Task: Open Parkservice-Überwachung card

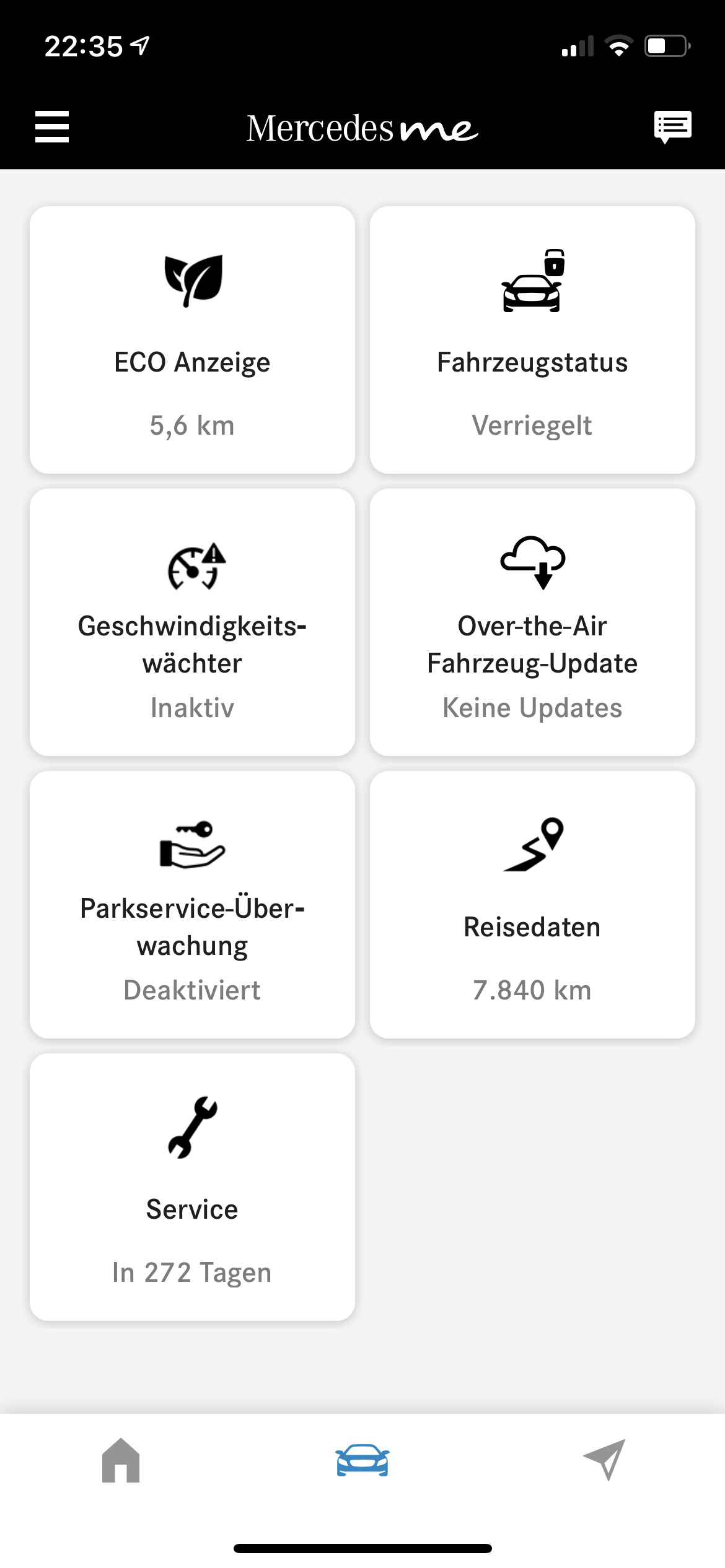Action: coord(192,905)
